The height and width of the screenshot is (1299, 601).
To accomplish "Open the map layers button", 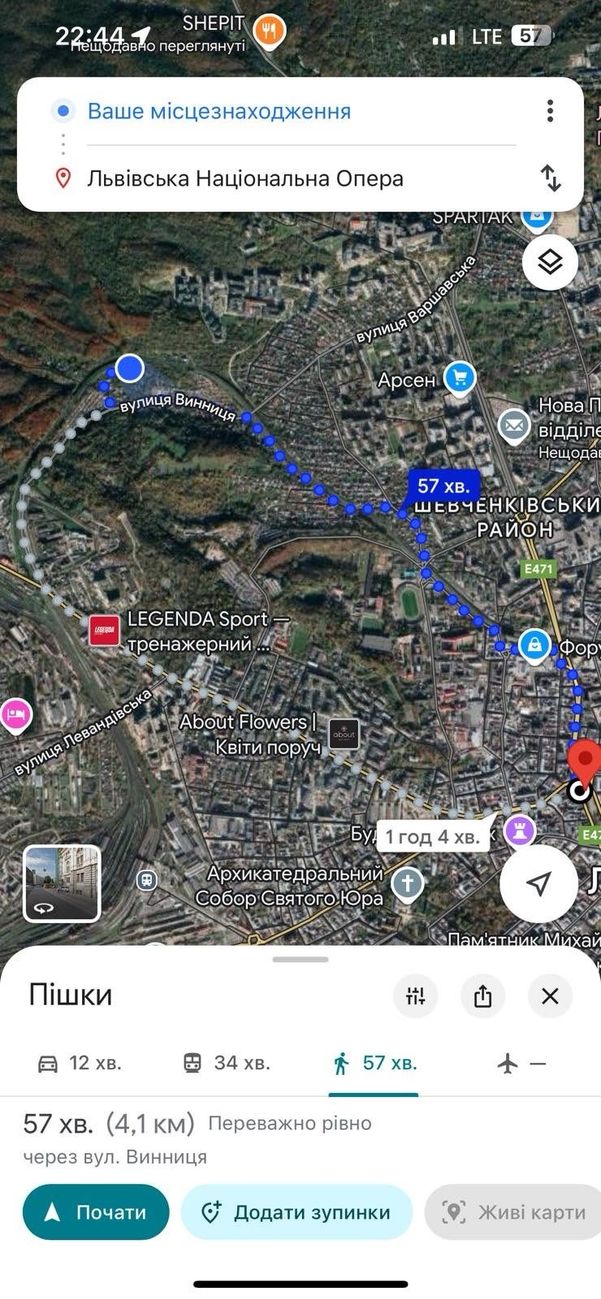I will click(550, 262).
